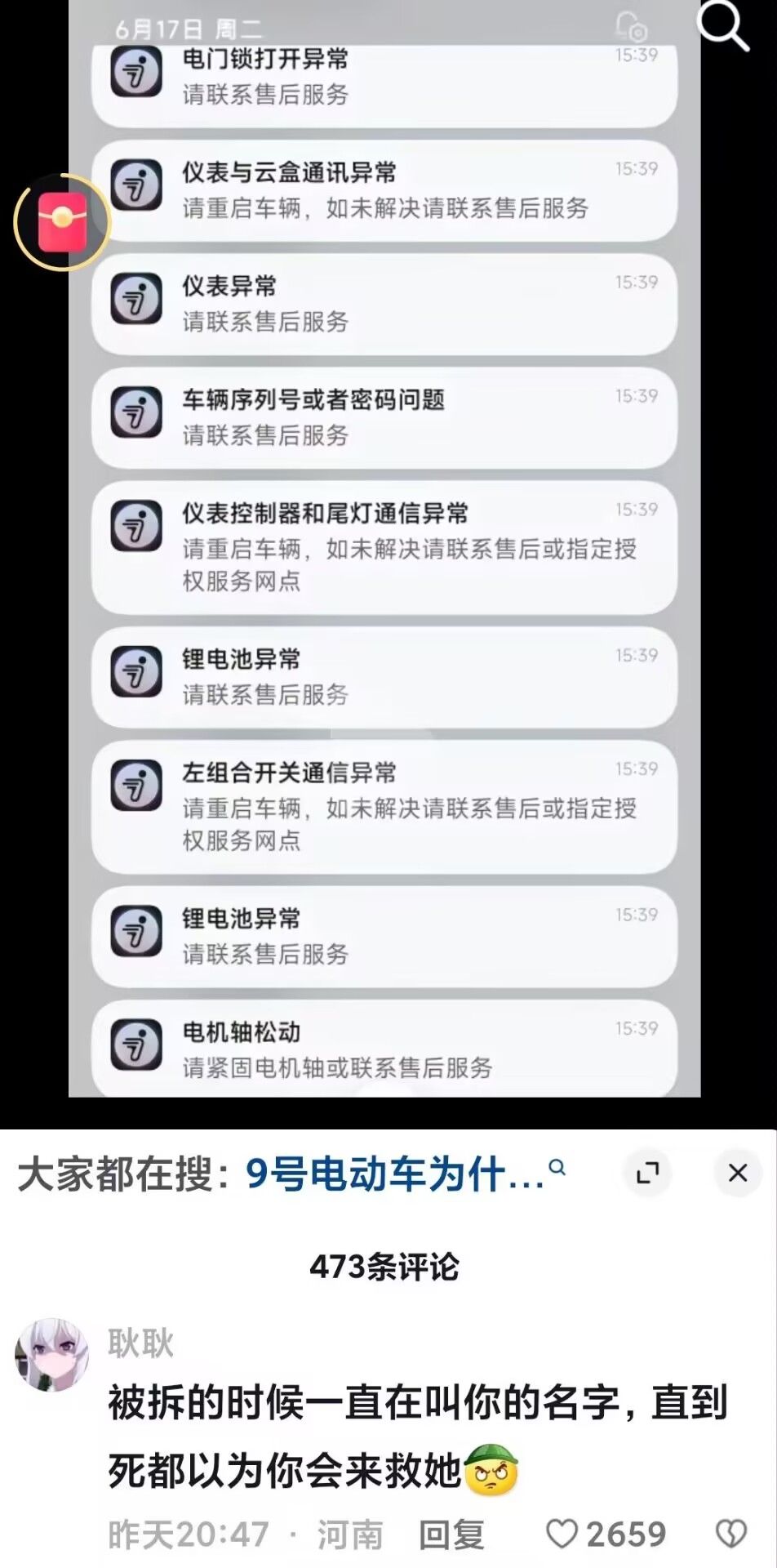
Task: Tap the red envelope reward icon
Action: 62,222
